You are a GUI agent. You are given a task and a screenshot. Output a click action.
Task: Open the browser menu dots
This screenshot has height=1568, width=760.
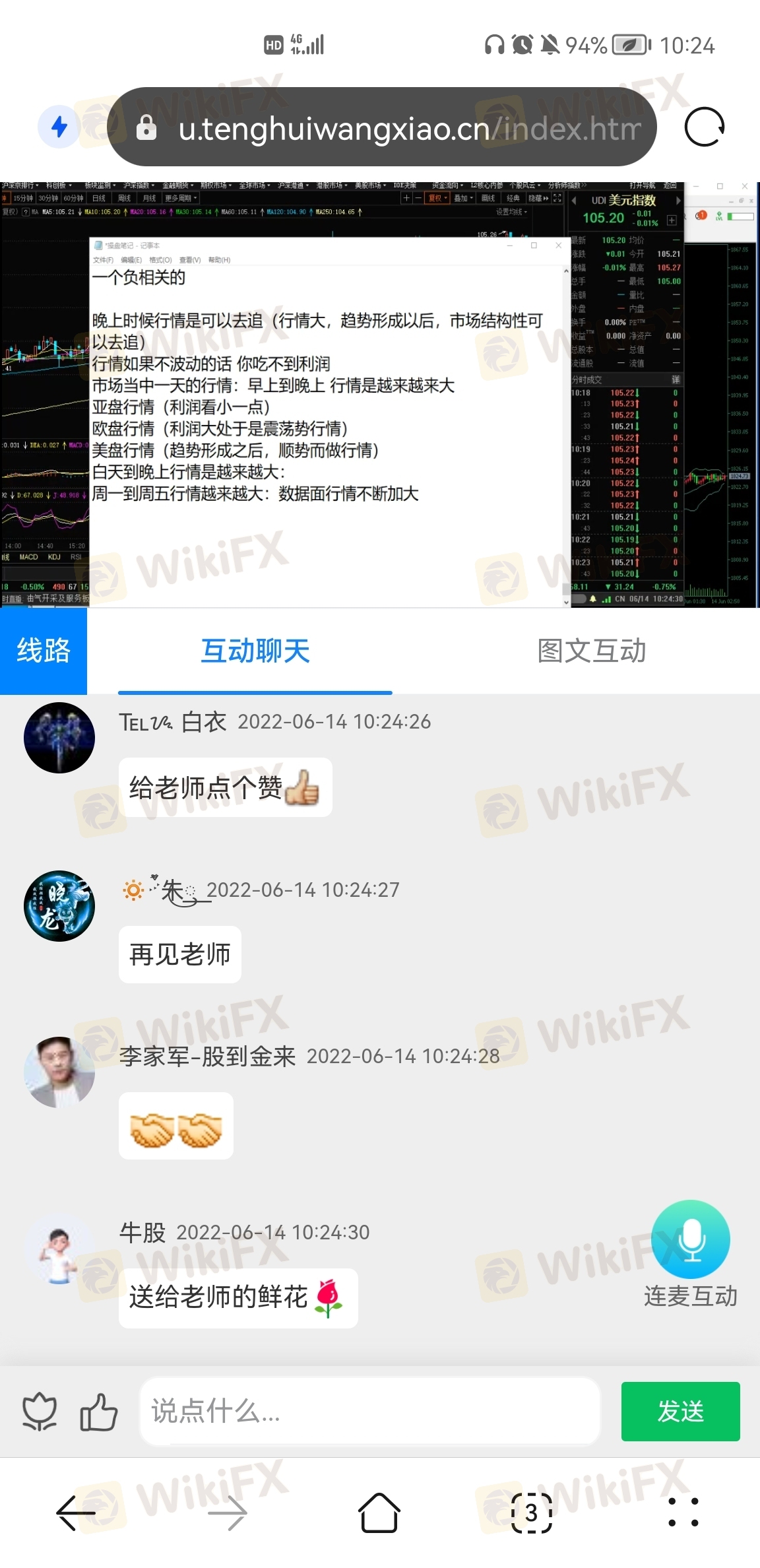click(683, 1512)
